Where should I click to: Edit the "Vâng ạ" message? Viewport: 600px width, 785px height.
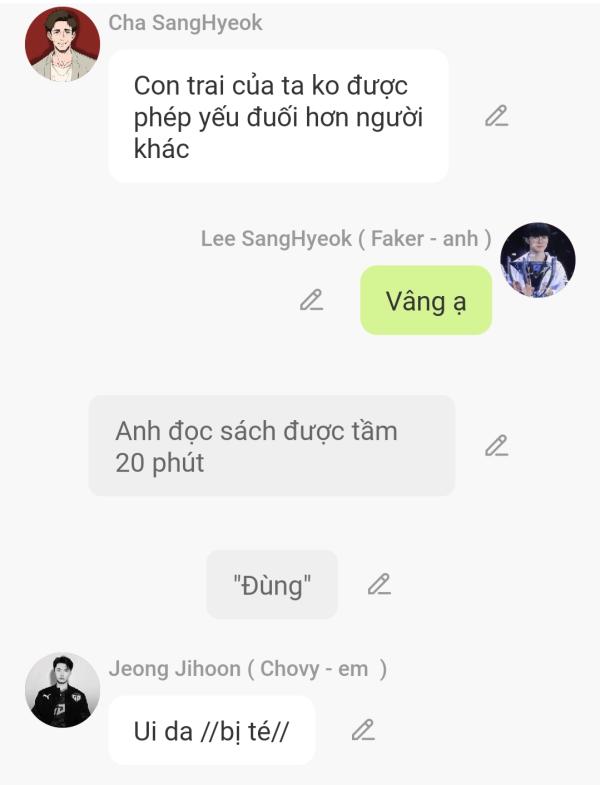click(312, 300)
